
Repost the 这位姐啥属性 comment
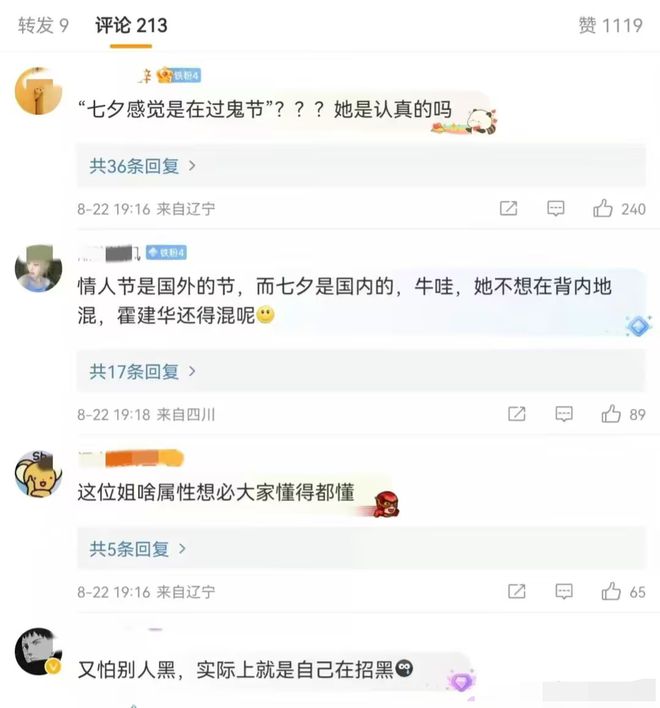516,592
